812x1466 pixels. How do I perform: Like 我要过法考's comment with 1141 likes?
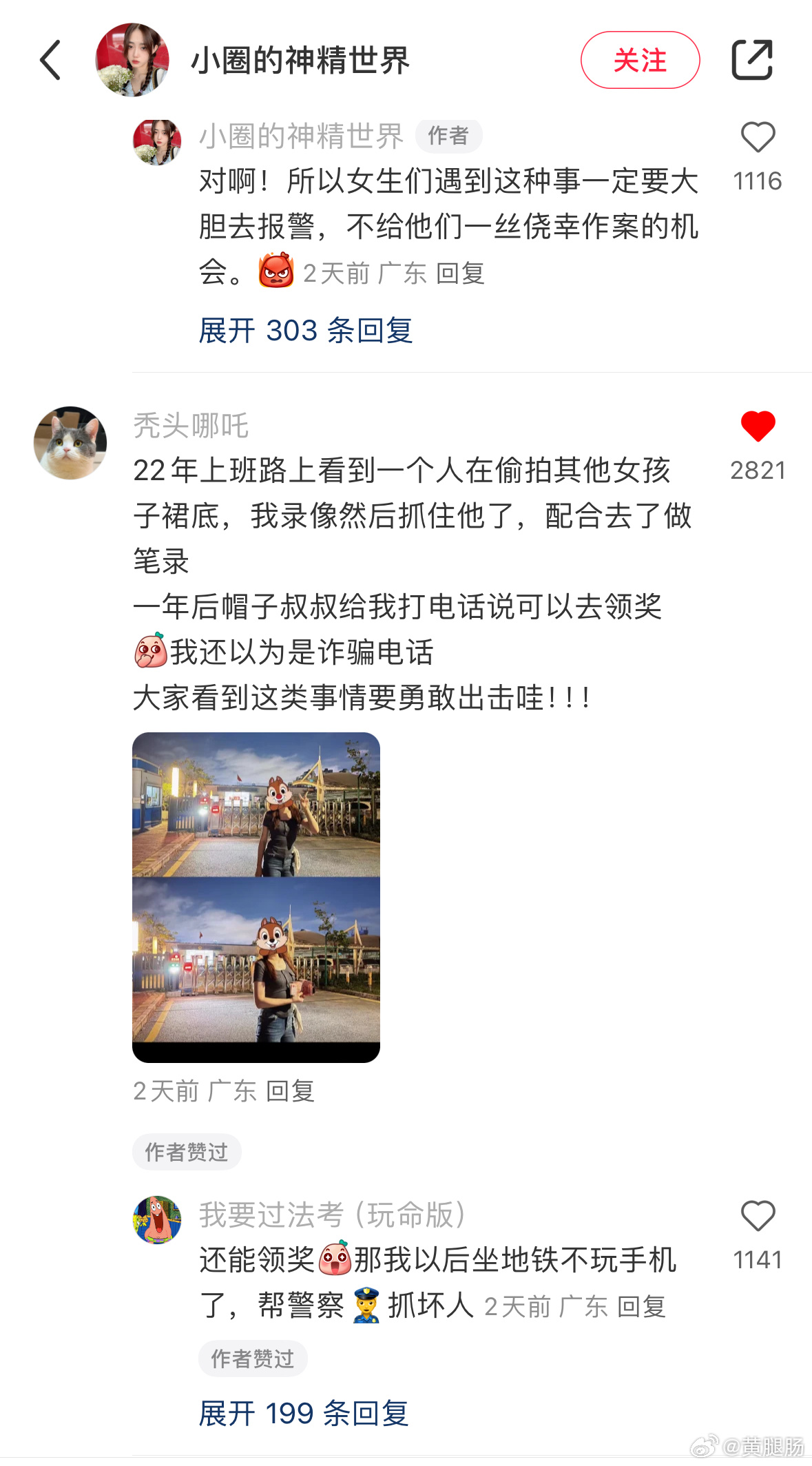coord(758,1217)
